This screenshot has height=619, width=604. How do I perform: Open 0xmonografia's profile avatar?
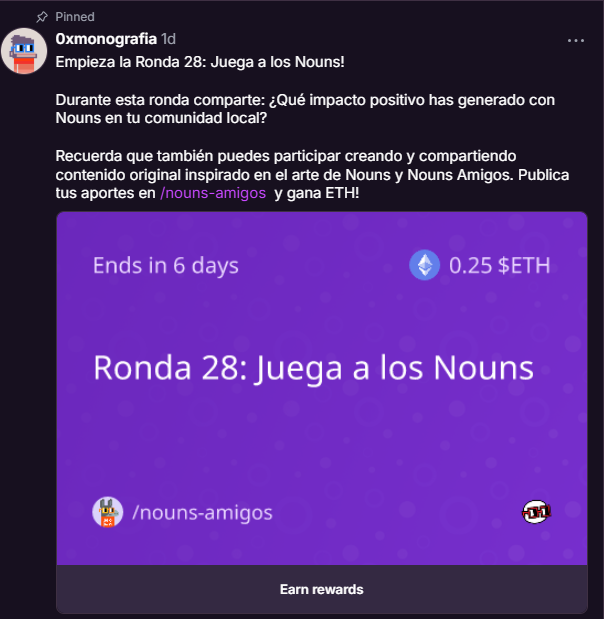[x=24, y=50]
